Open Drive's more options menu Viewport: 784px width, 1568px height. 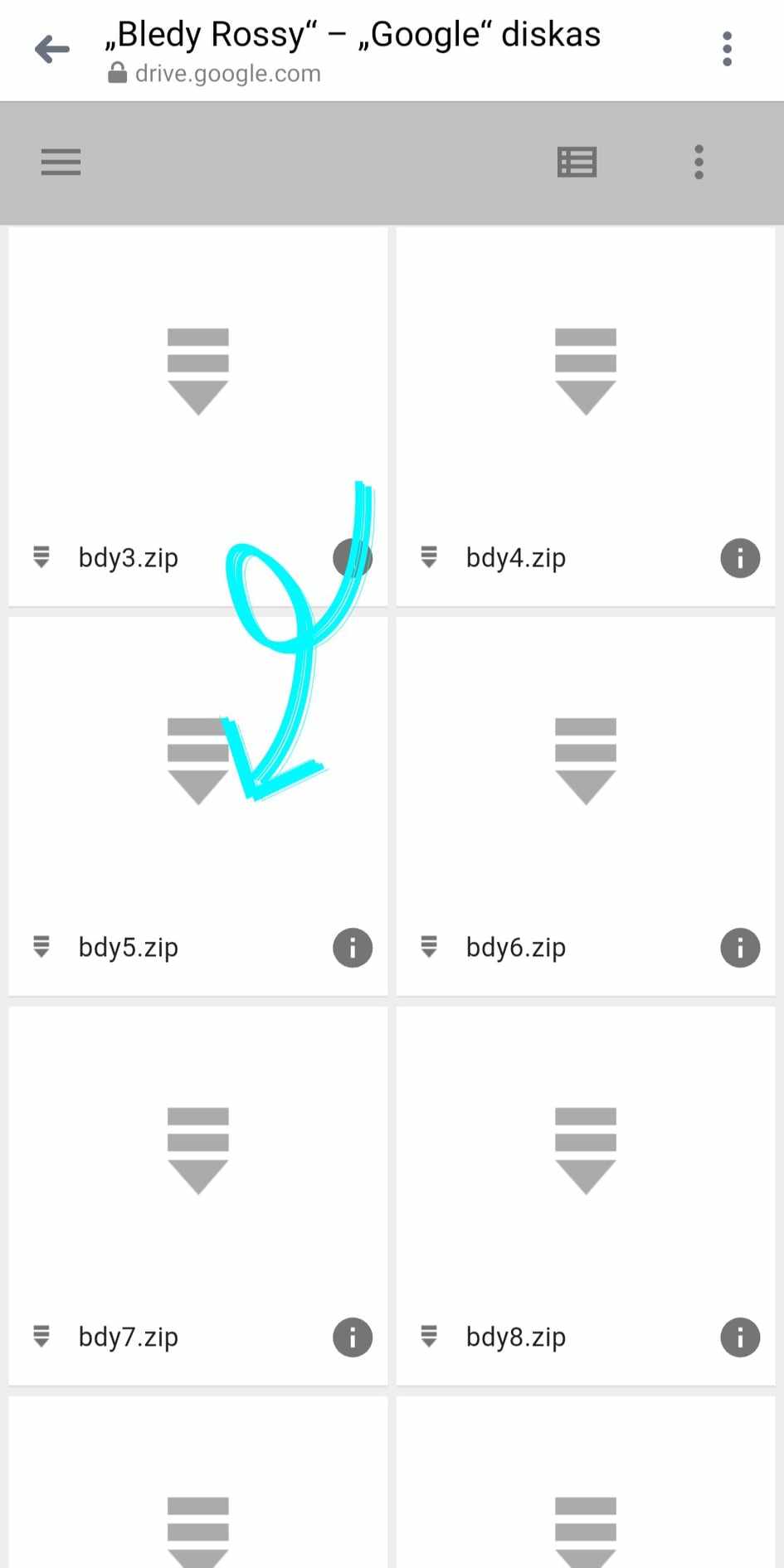tap(699, 163)
